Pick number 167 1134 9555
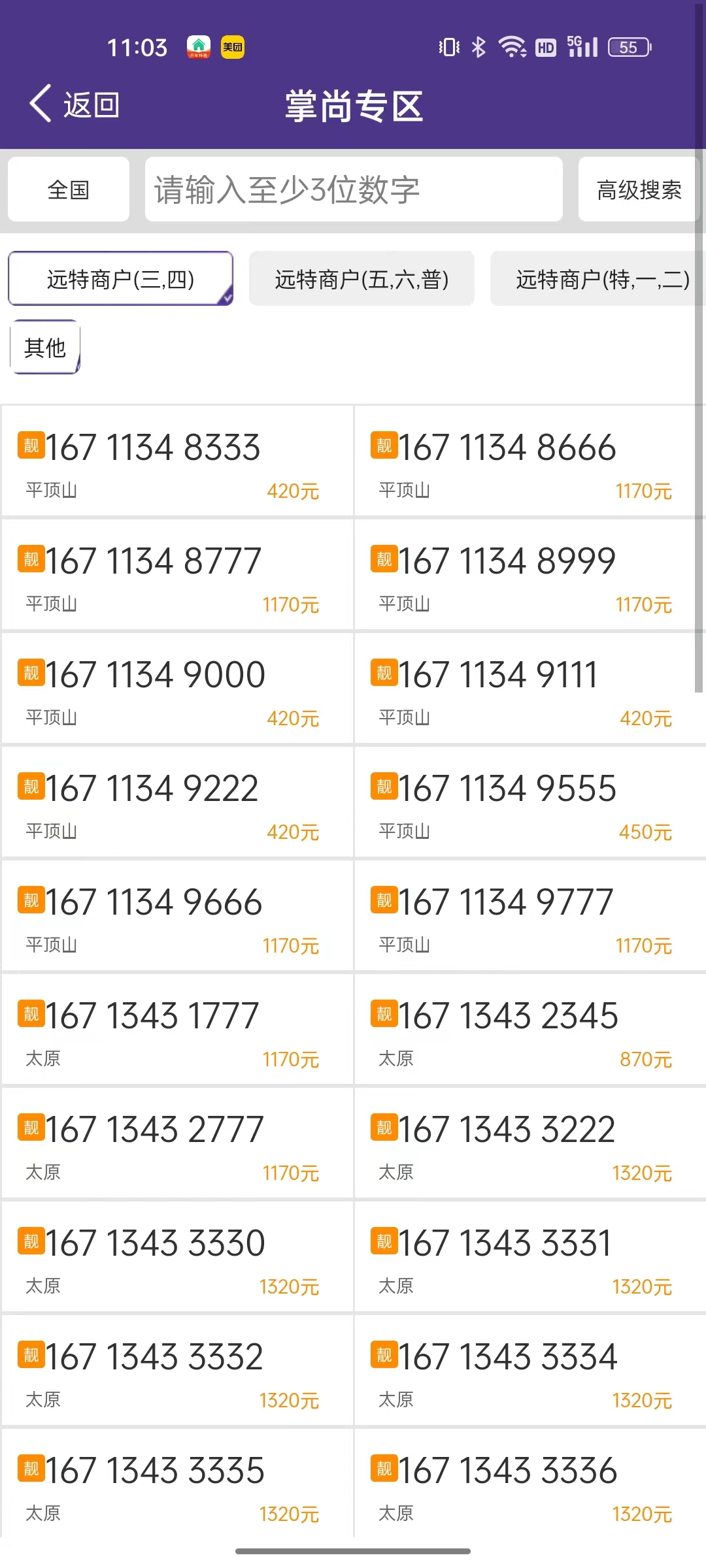Viewport: 706px width, 1568px height. [529, 802]
